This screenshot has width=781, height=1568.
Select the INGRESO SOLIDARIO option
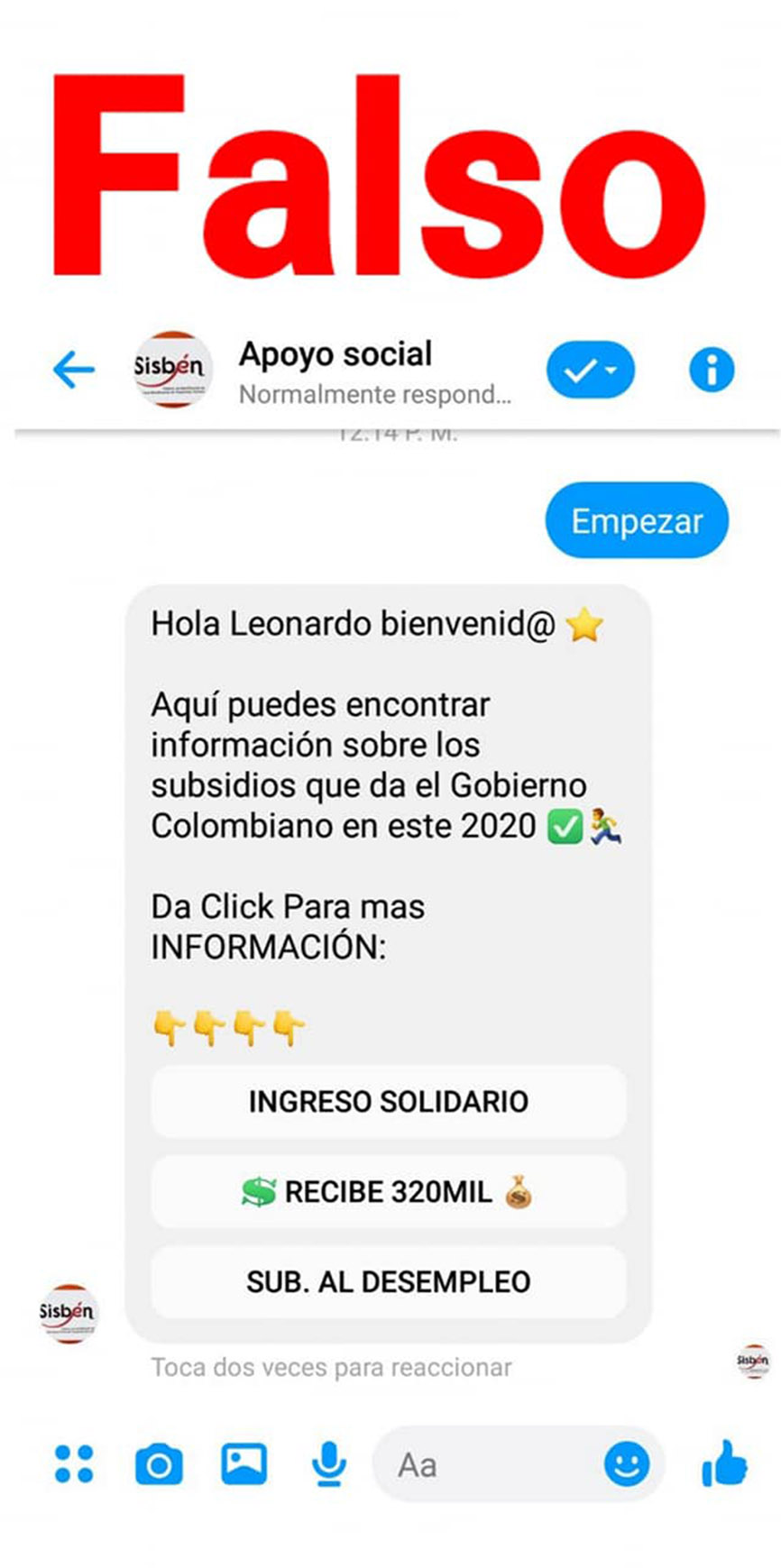pos(389,1101)
